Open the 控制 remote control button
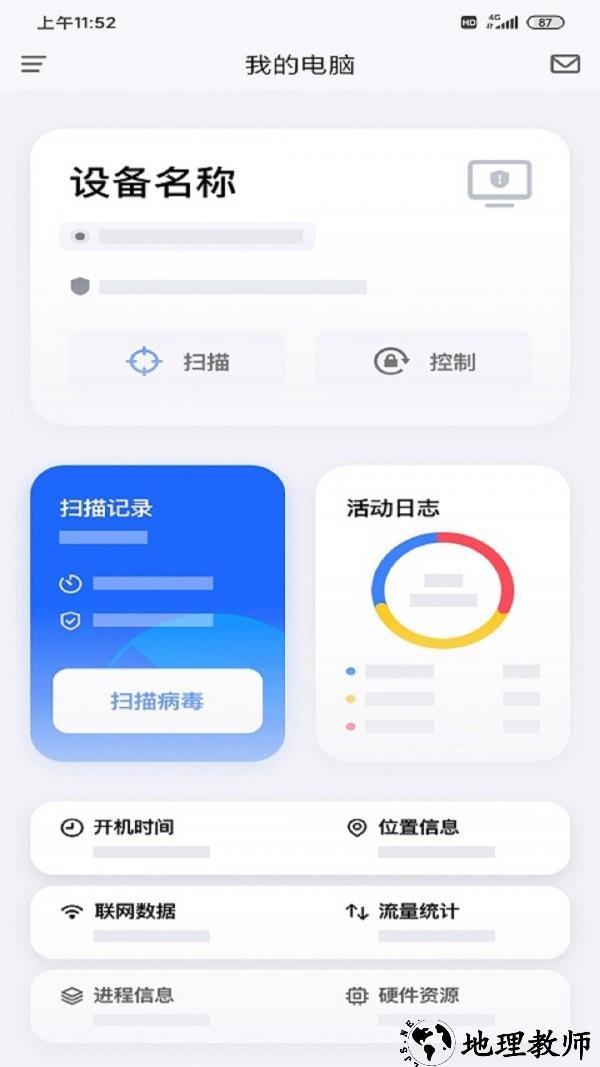This screenshot has height=1067, width=600. point(424,361)
